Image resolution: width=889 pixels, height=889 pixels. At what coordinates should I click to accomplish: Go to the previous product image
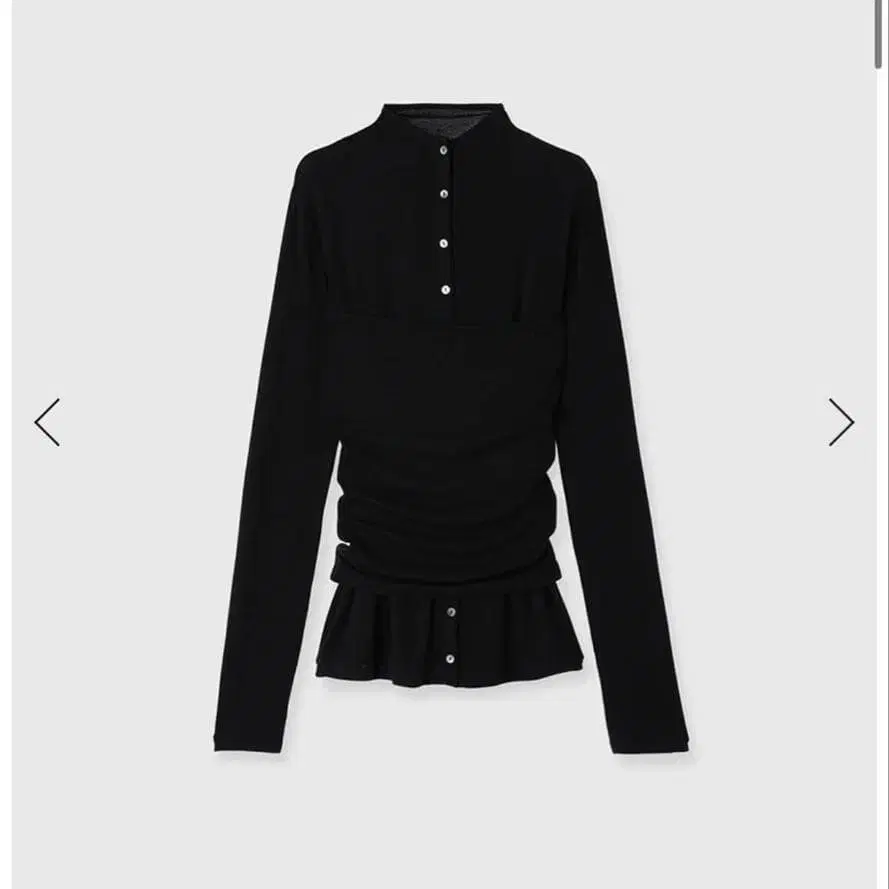[47, 422]
